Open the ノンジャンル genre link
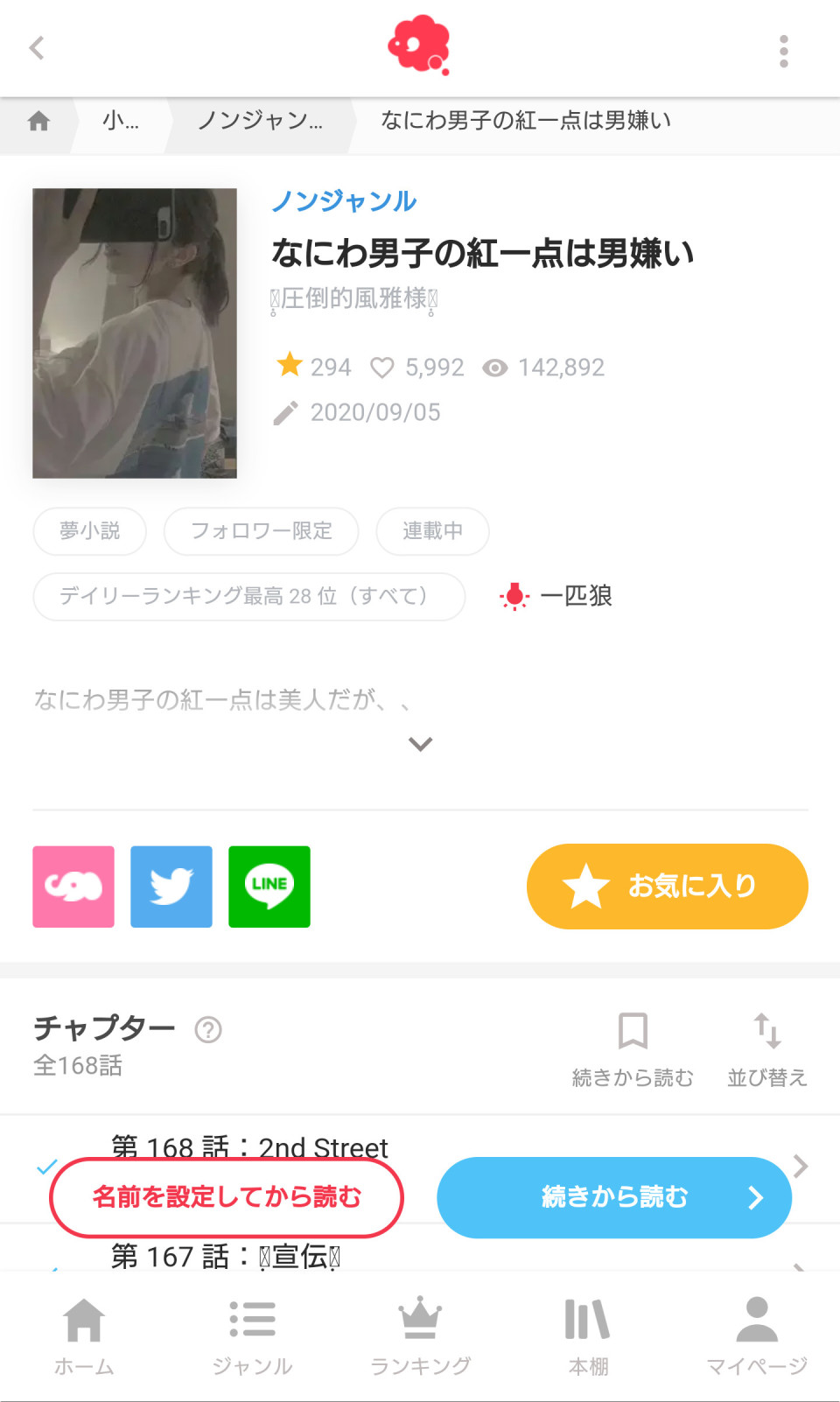Viewport: 840px width, 1402px height. click(x=344, y=201)
